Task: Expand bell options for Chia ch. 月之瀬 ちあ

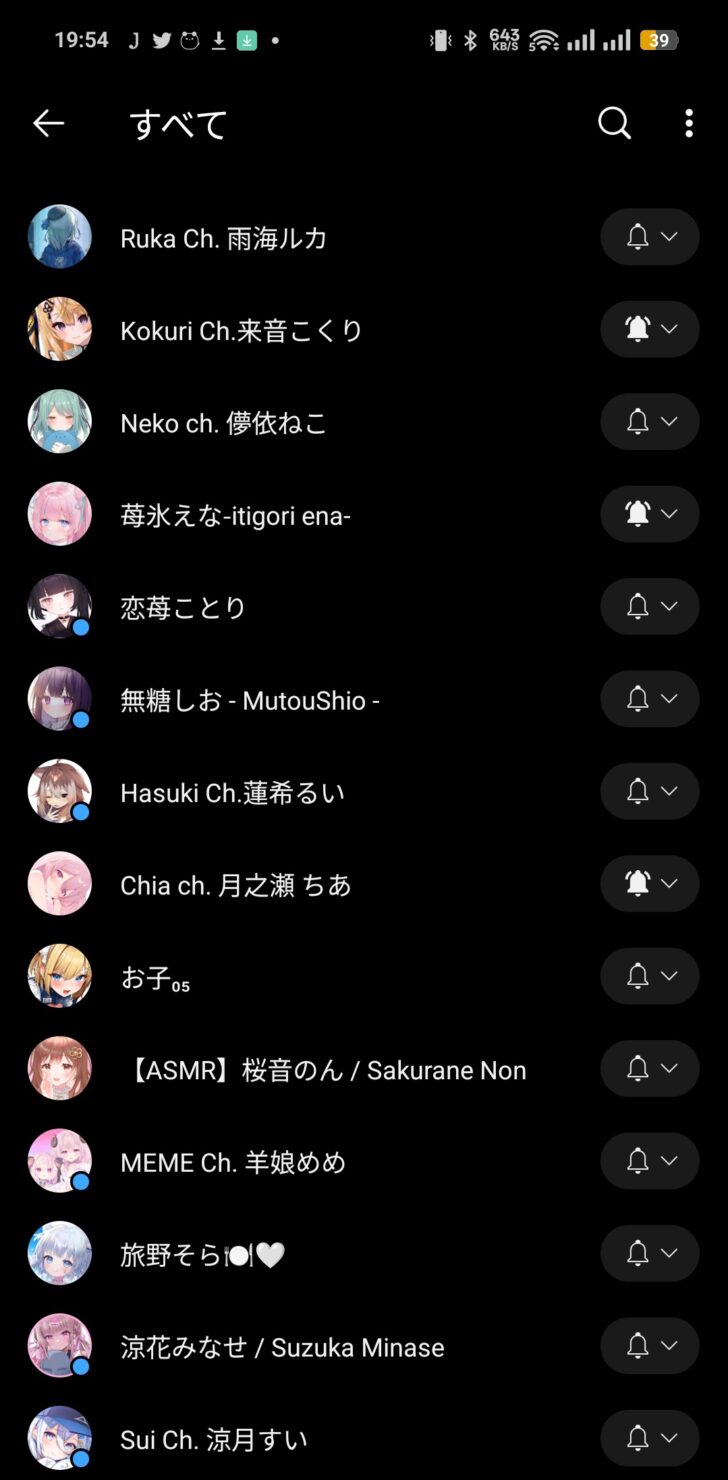Action: click(650, 883)
